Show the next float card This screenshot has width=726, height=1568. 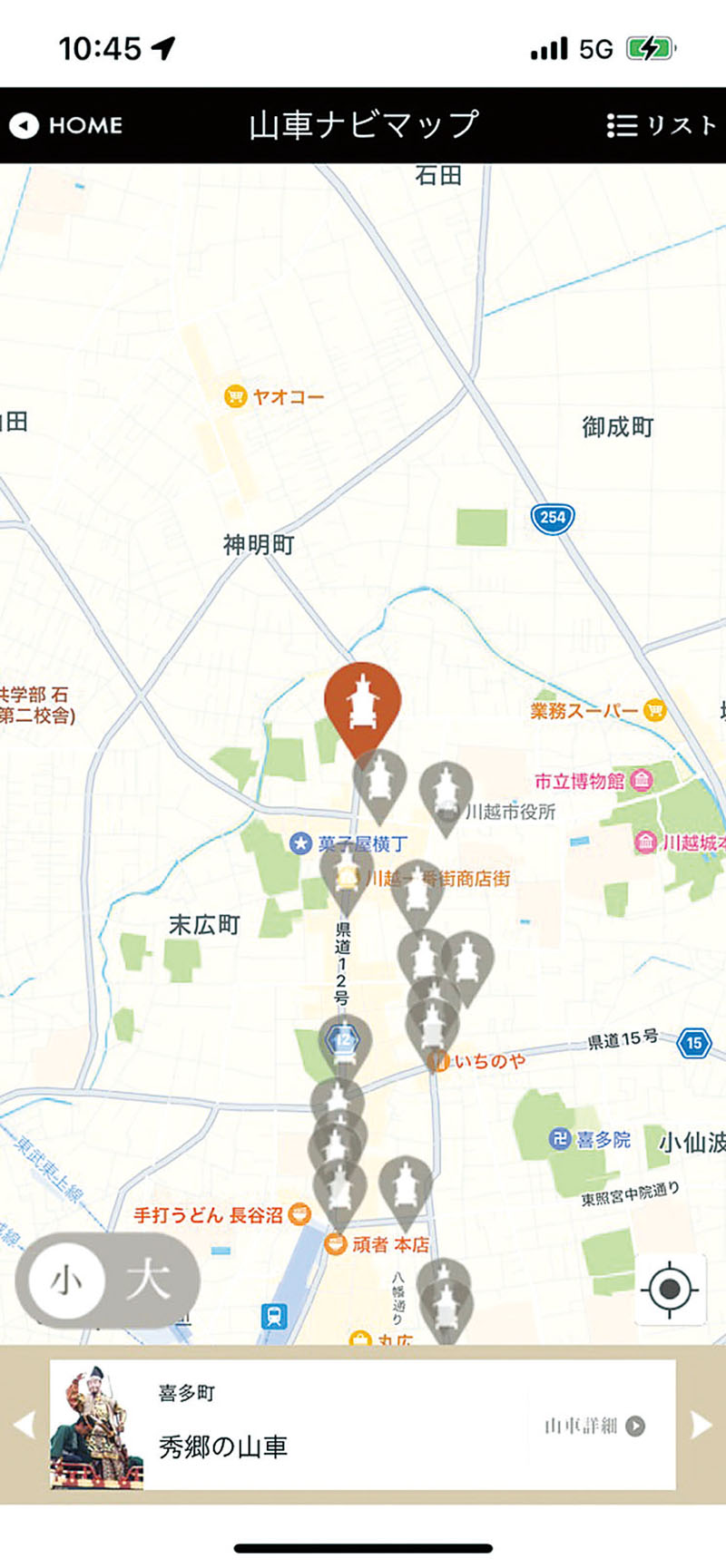701,1425
